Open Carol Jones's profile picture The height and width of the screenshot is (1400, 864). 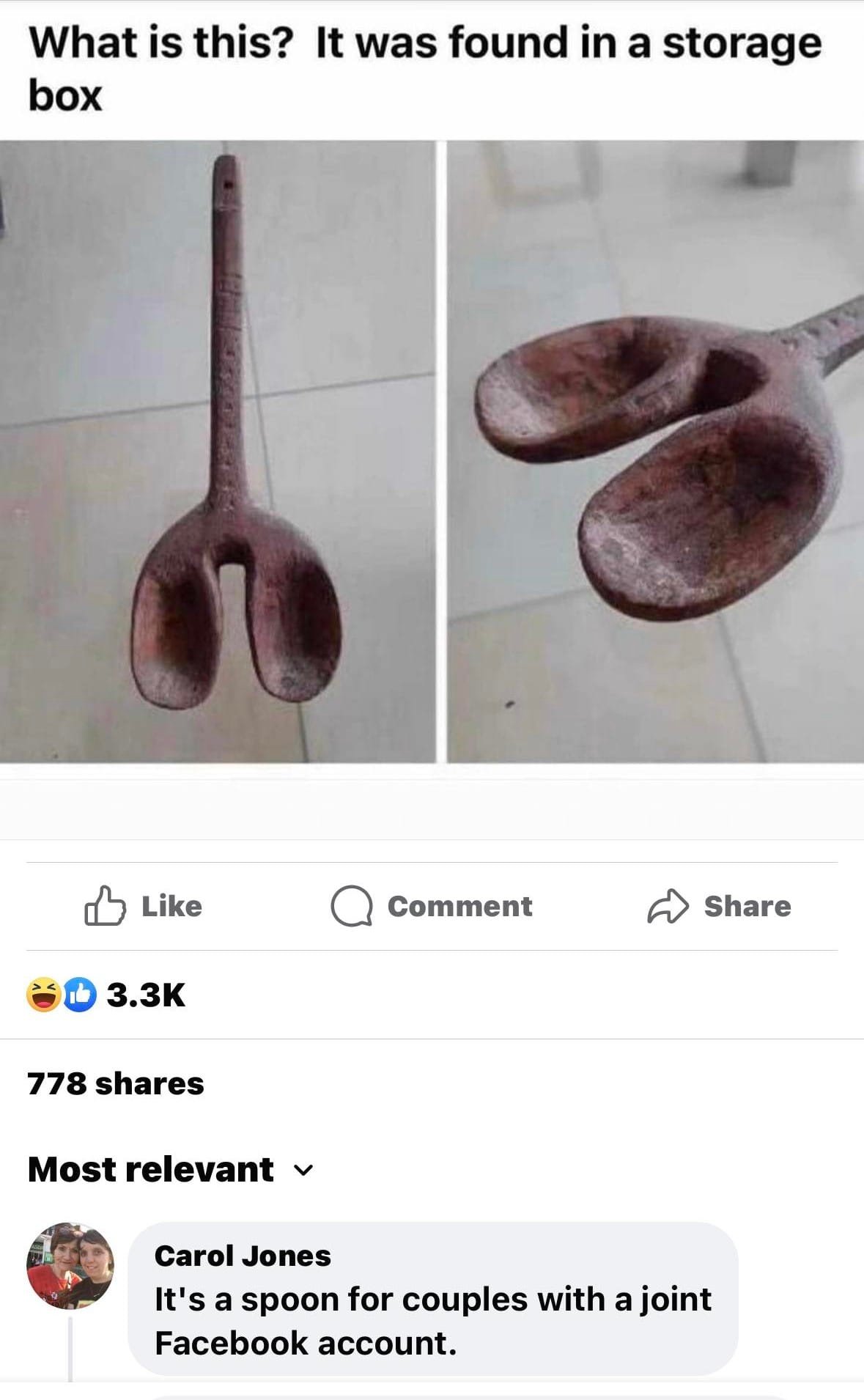tap(70, 1266)
